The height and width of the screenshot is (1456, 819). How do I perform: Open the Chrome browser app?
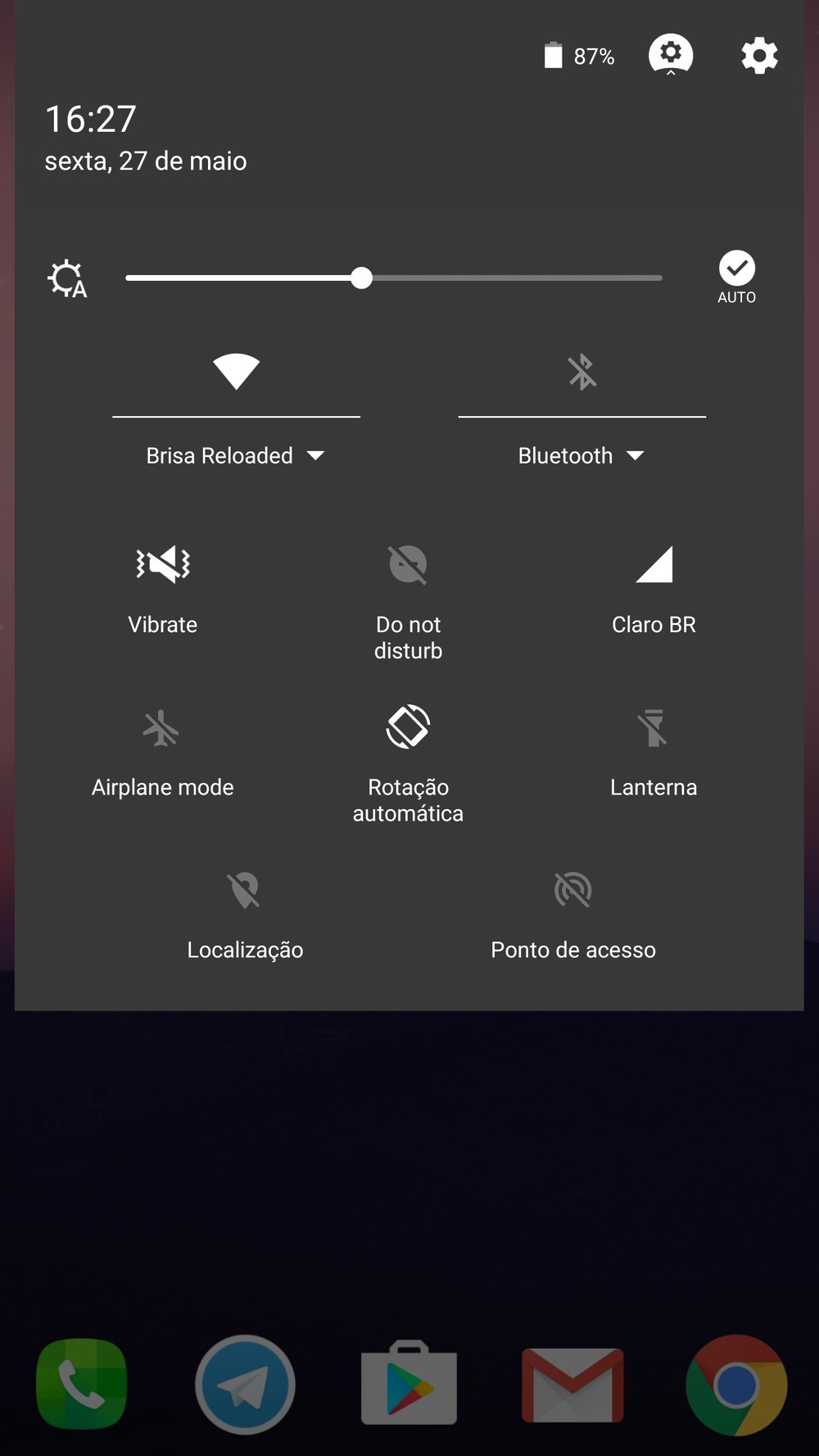tap(736, 1386)
